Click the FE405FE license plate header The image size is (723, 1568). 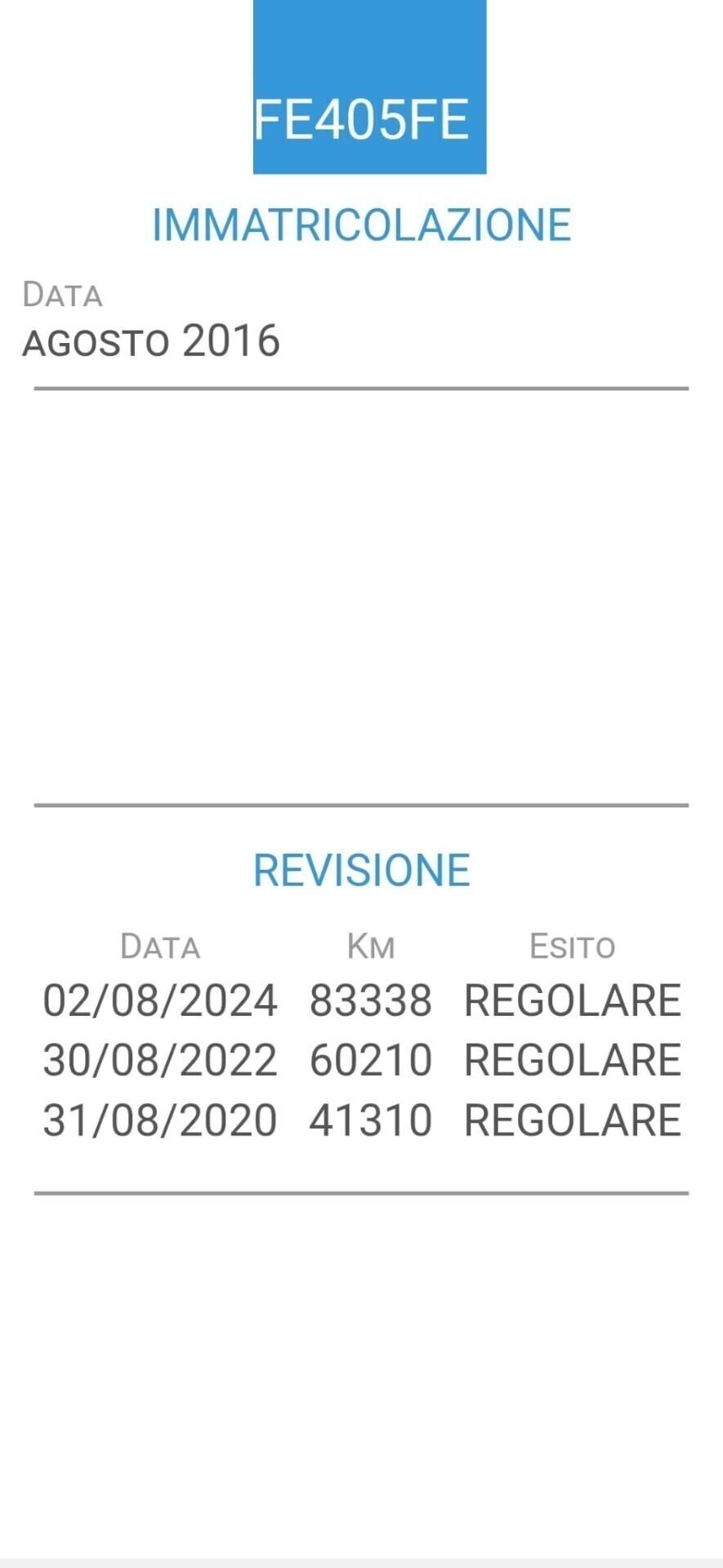pos(362,120)
